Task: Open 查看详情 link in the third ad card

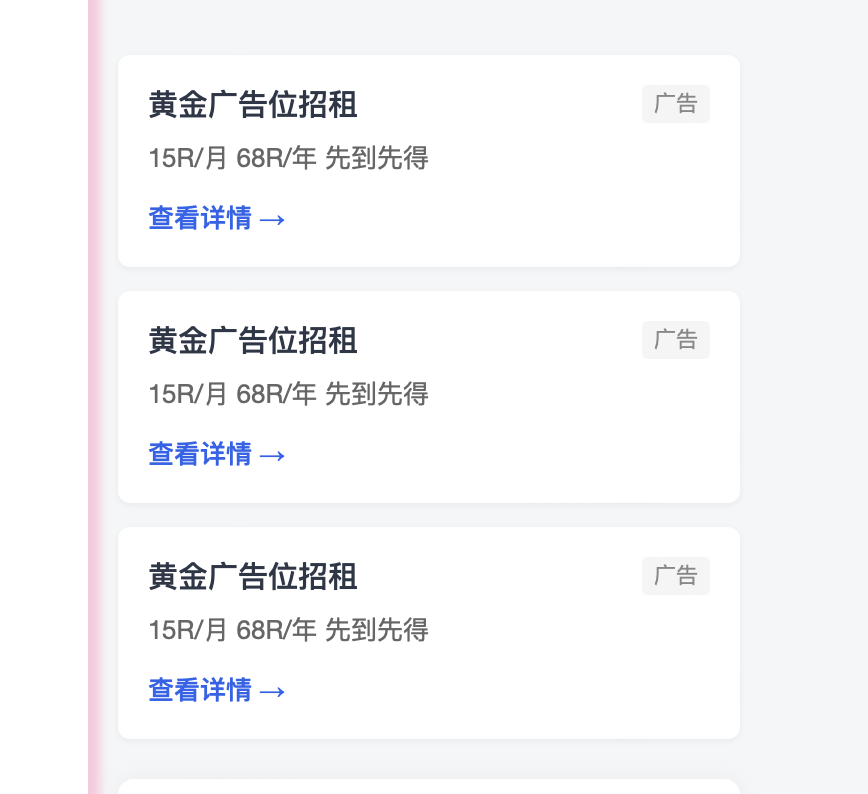Action: [217, 690]
